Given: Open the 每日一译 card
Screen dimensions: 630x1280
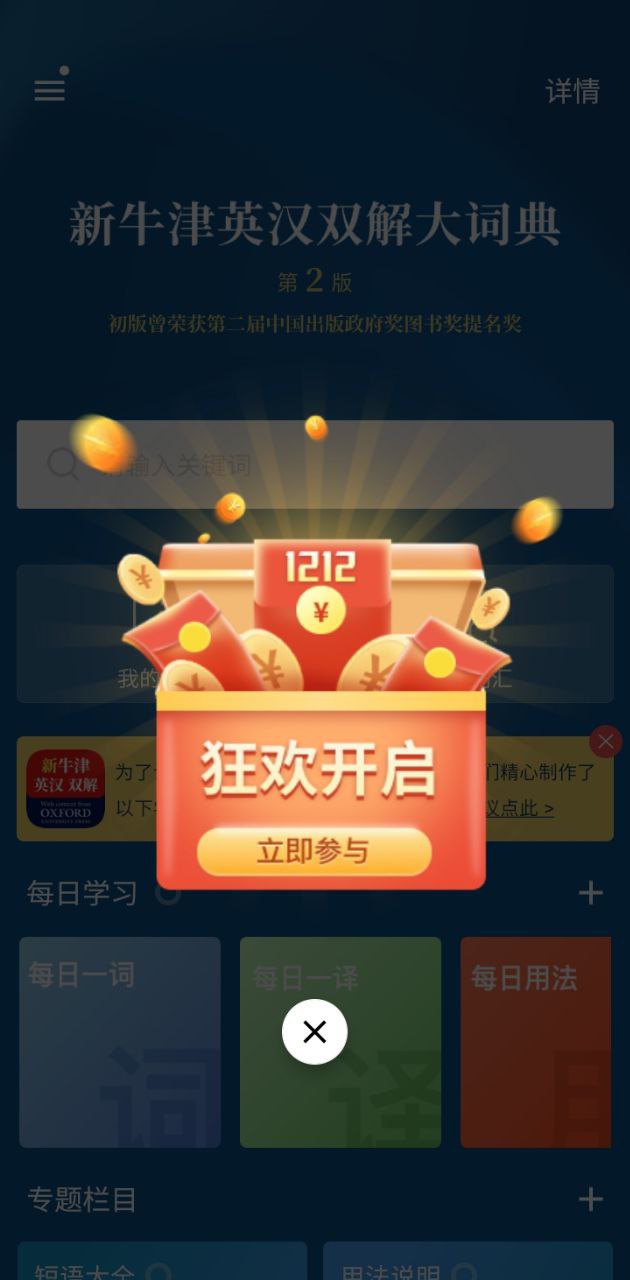Looking at the screenshot, I should click(340, 1041).
